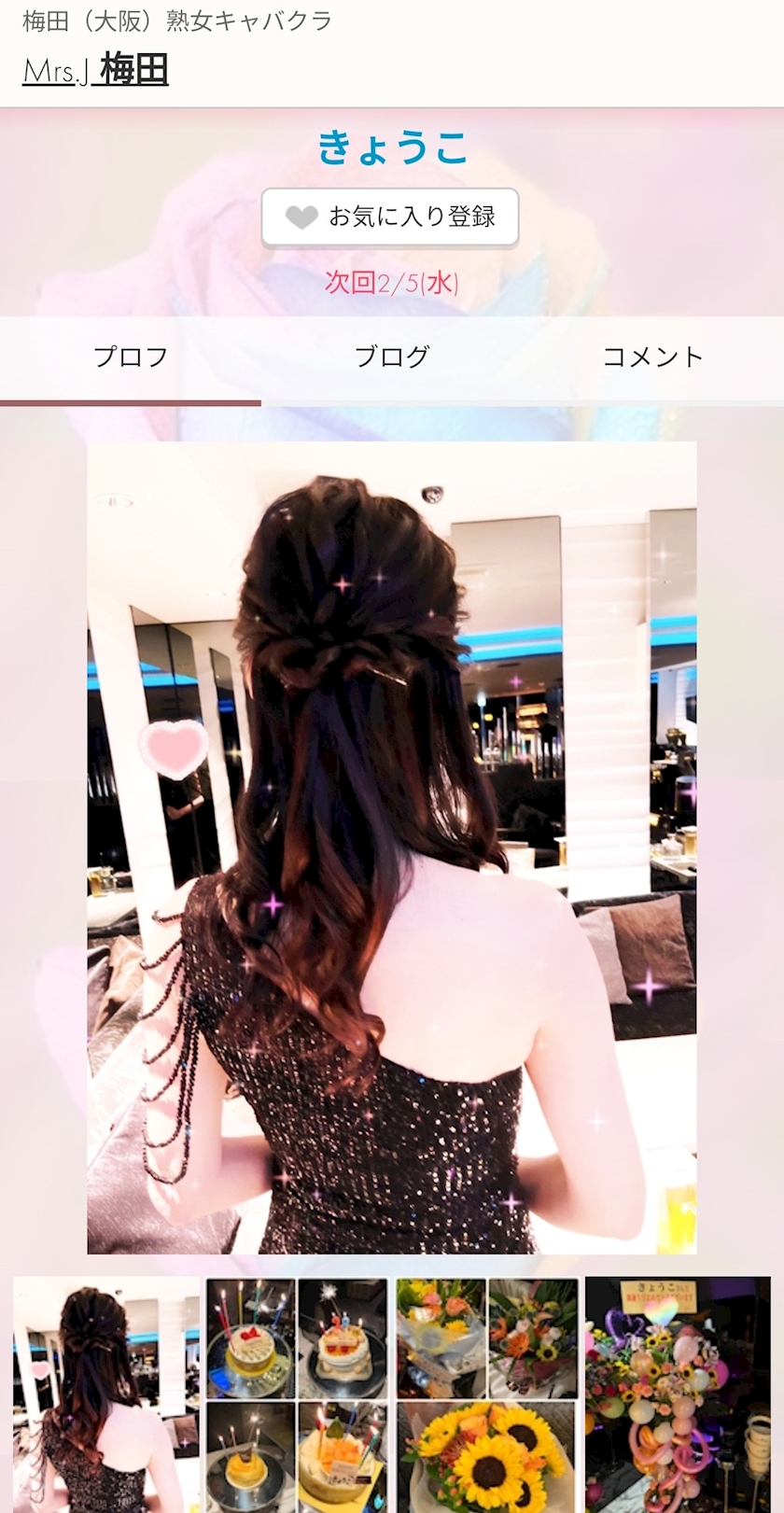Open the Mrs.J 梅田 link
Screen dimensions: 784x1513
pyautogui.click(x=95, y=70)
